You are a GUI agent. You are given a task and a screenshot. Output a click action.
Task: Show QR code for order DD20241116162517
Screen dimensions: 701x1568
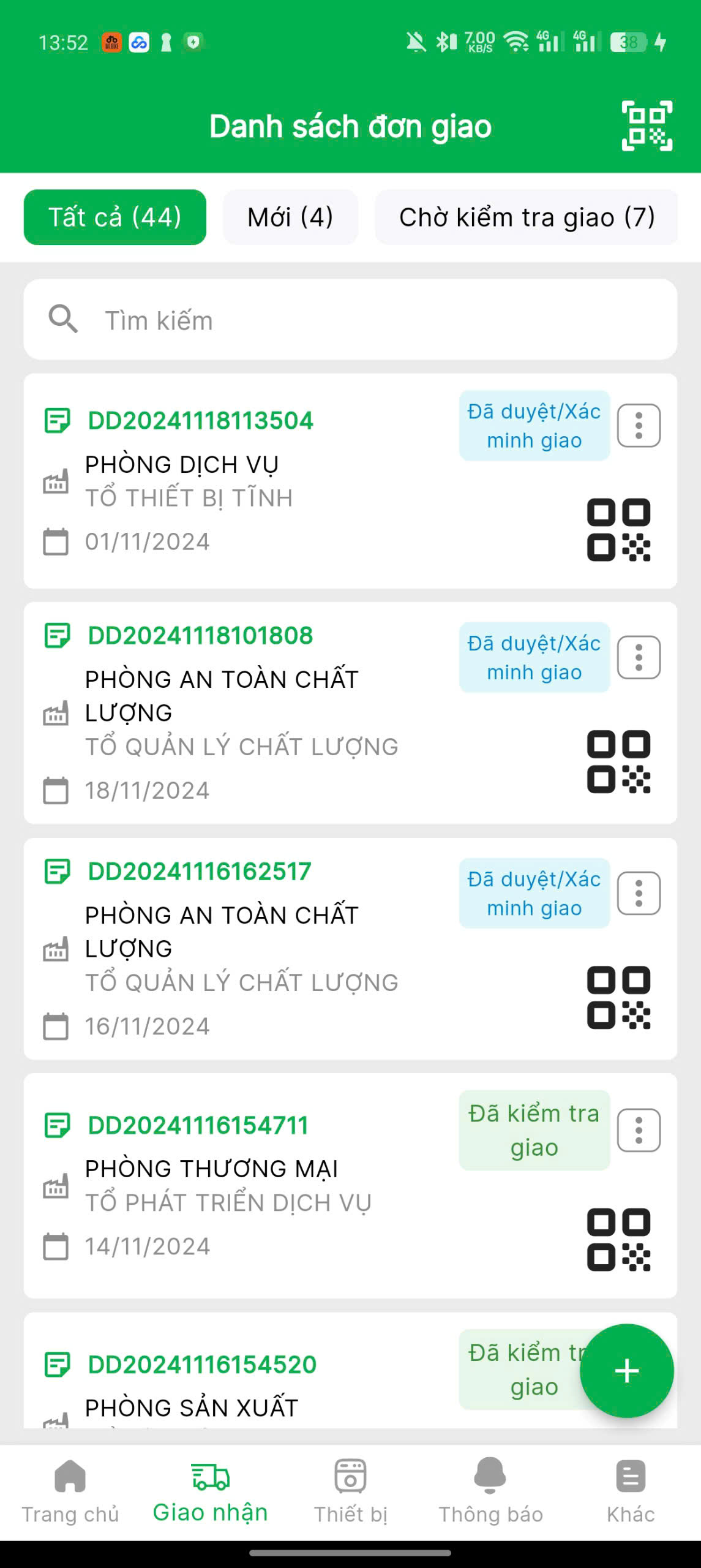tap(618, 998)
